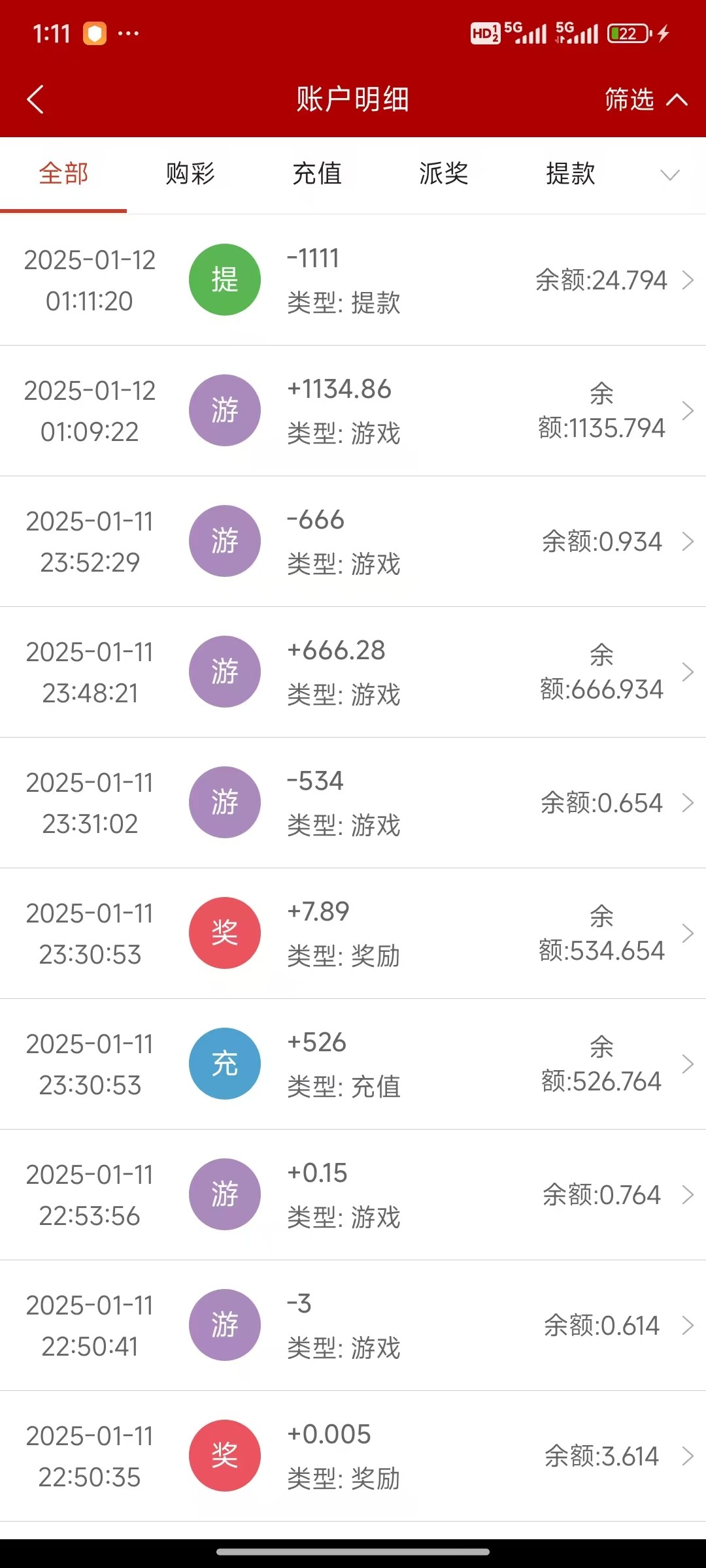The width and height of the screenshot is (706, 1568).
Task: Open the -3 游戏 transaction
Action: click(x=353, y=1326)
